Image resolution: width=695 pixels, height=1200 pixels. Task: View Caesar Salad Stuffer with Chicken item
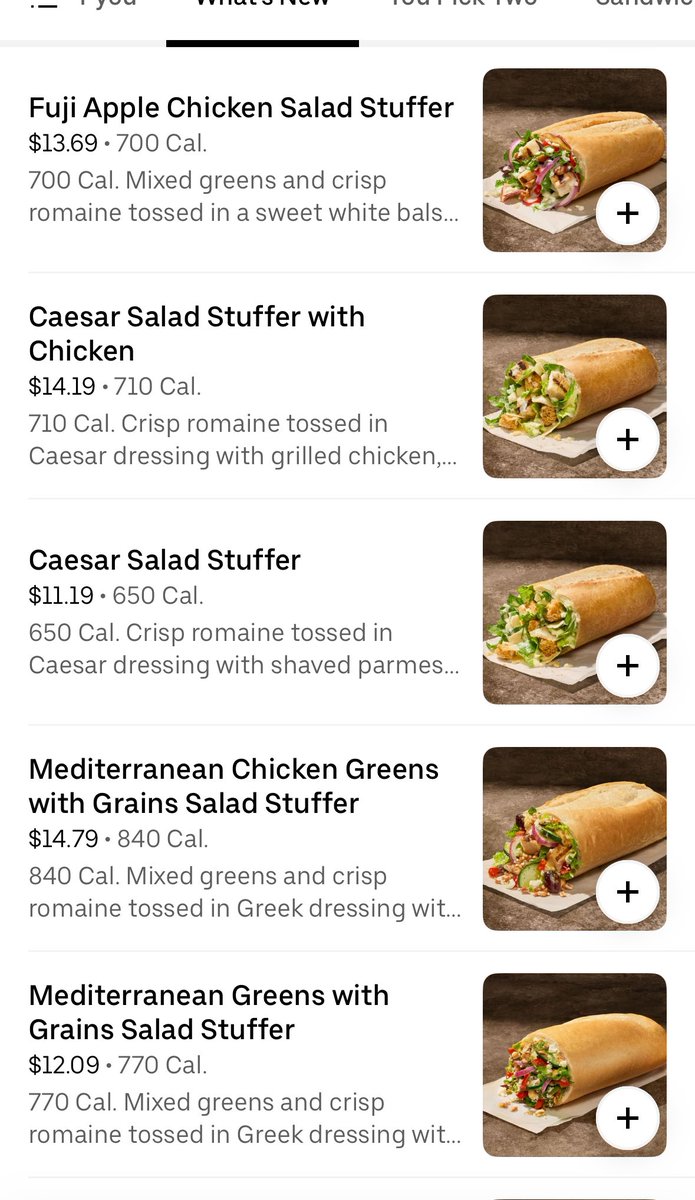197,333
